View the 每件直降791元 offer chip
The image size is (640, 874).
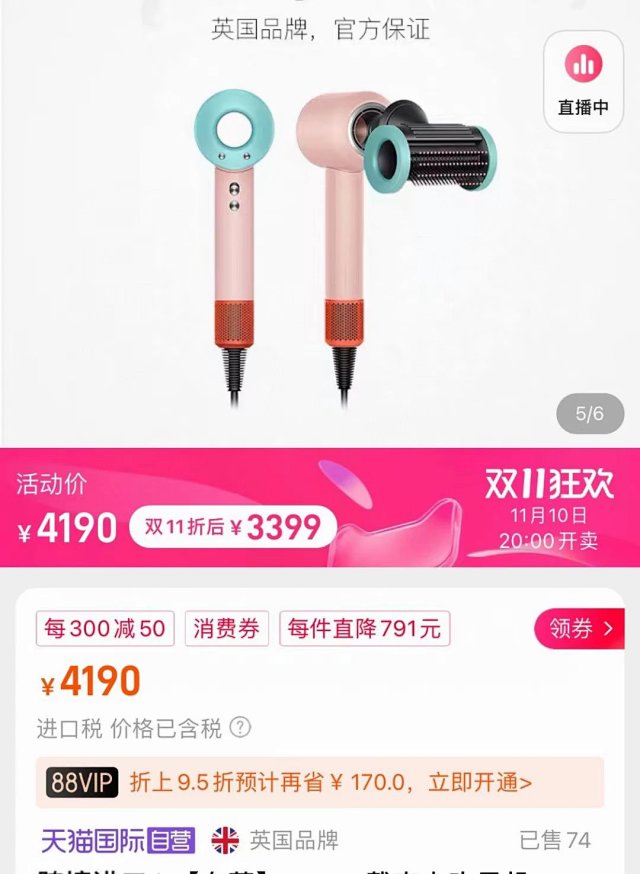pos(364,628)
